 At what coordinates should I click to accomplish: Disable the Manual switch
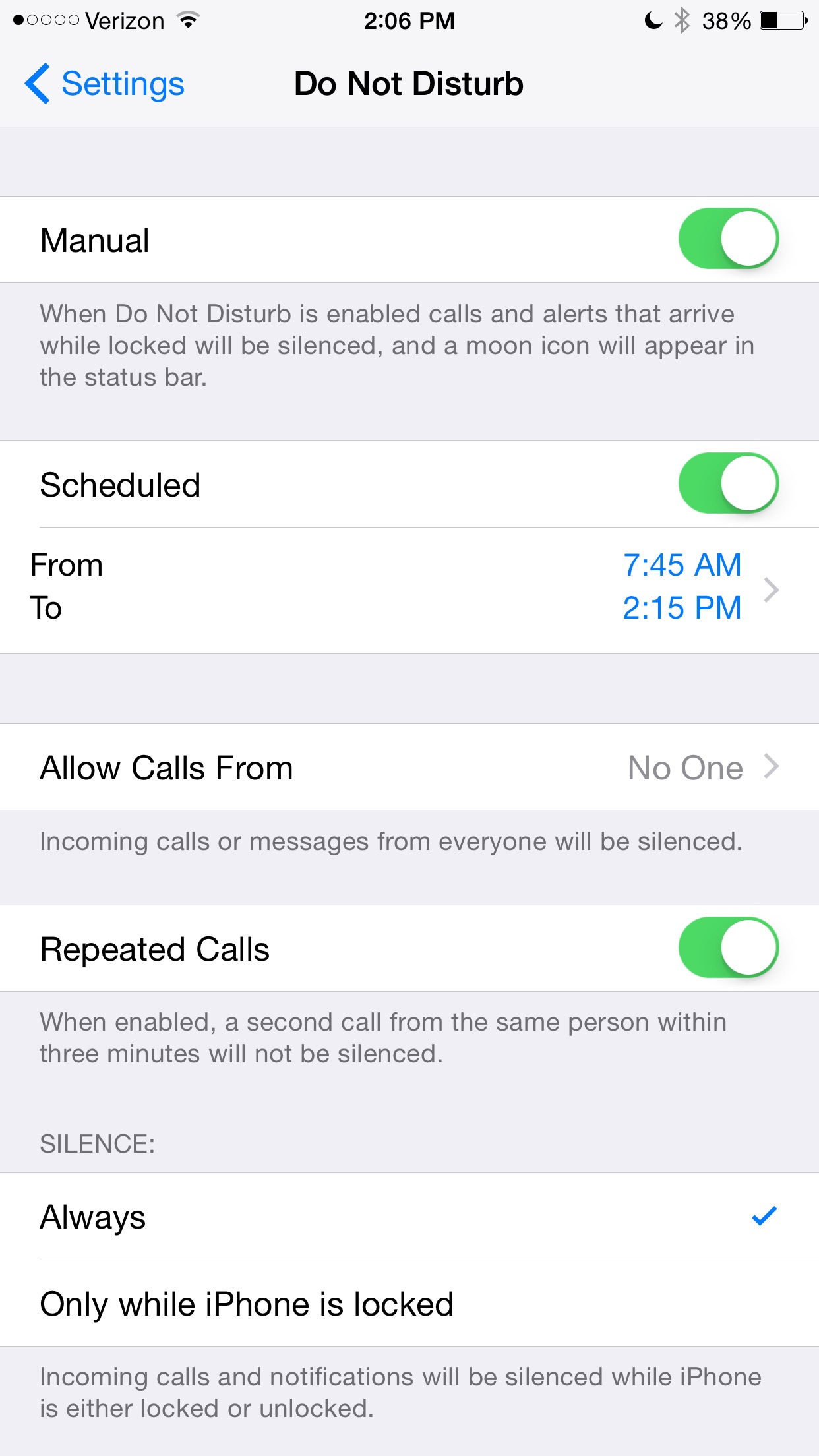729,239
